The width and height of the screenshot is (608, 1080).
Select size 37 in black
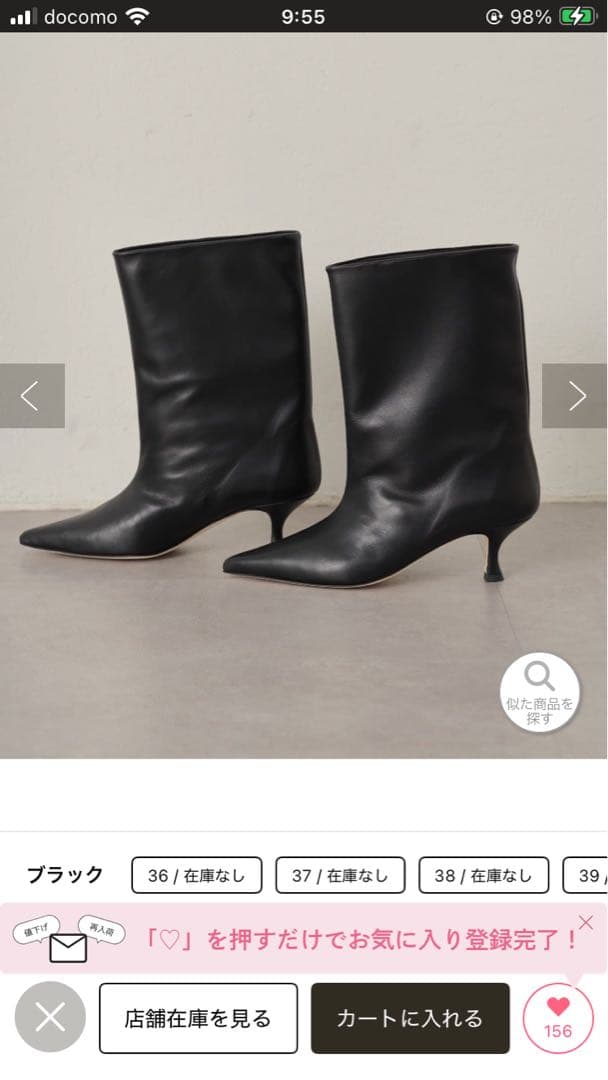pyautogui.click(x=340, y=875)
